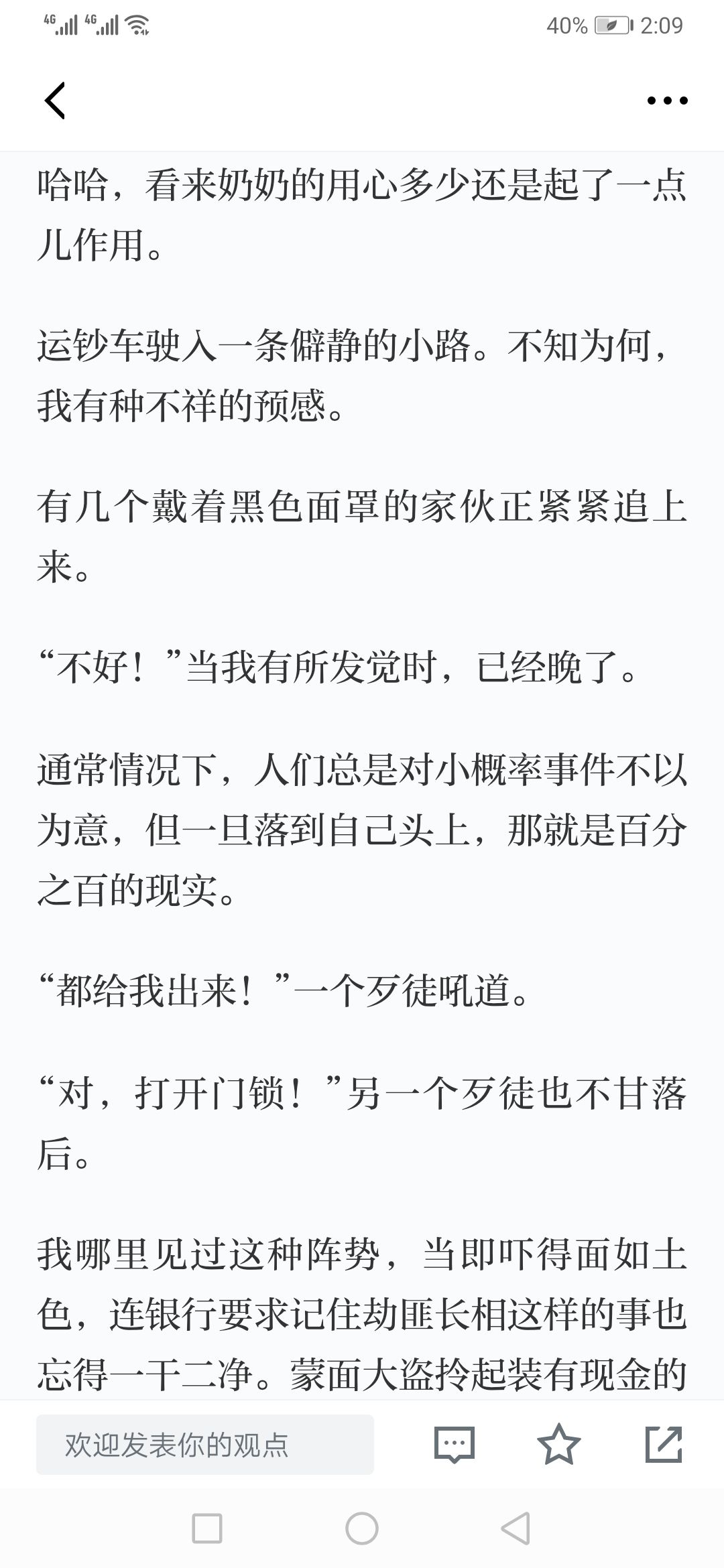Tap the comment field 欢迎发表你的观点
724x1568 pixels.
[205, 1445]
